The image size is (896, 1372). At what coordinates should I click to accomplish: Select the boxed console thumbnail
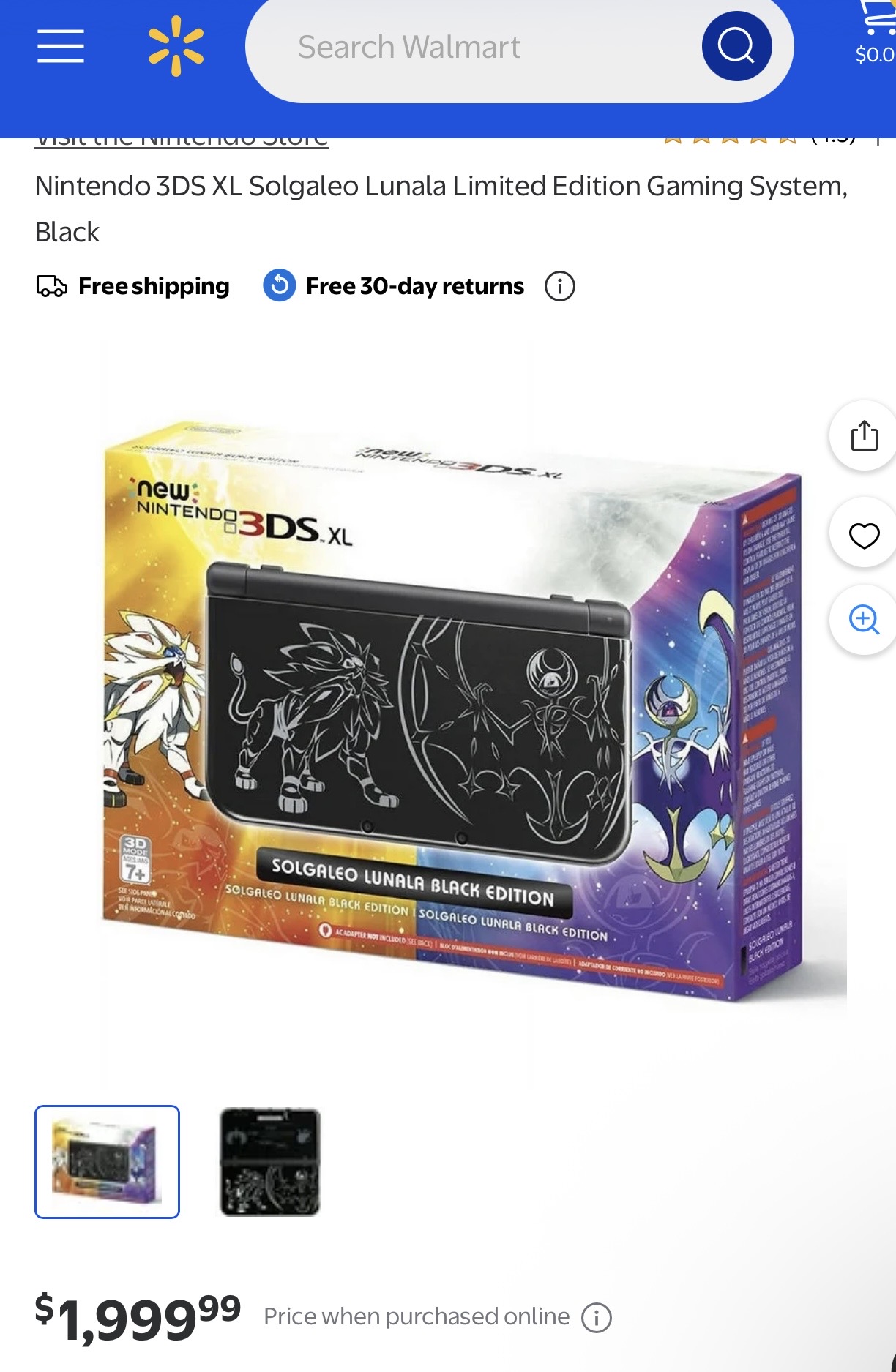(x=107, y=1161)
